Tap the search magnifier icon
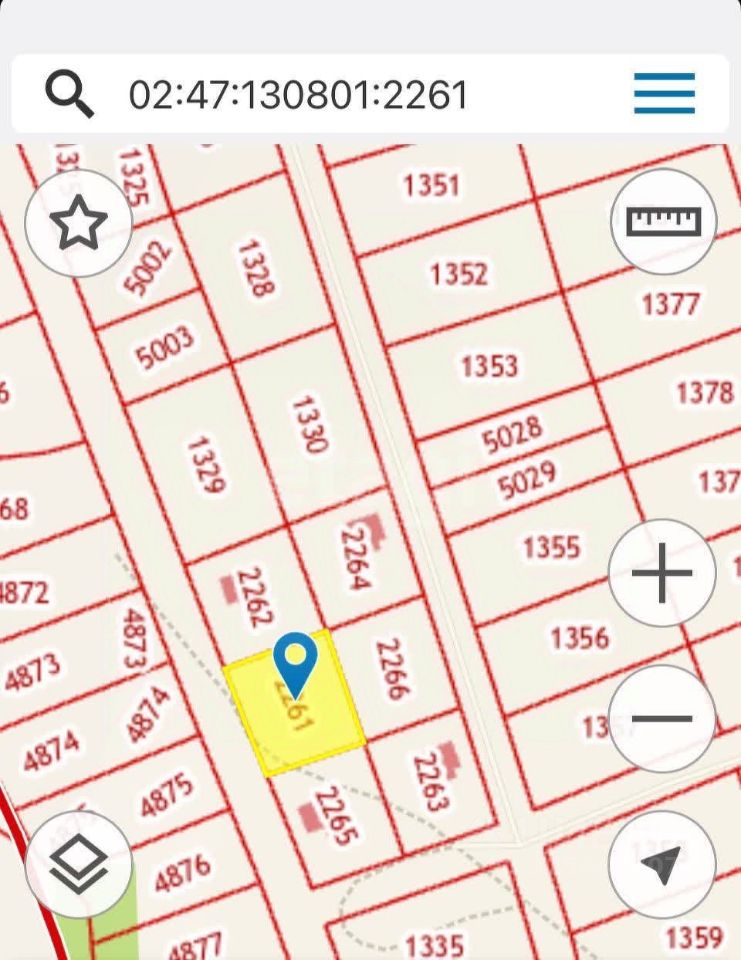Screen dimensions: 741x960 pyautogui.click(x=69, y=95)
